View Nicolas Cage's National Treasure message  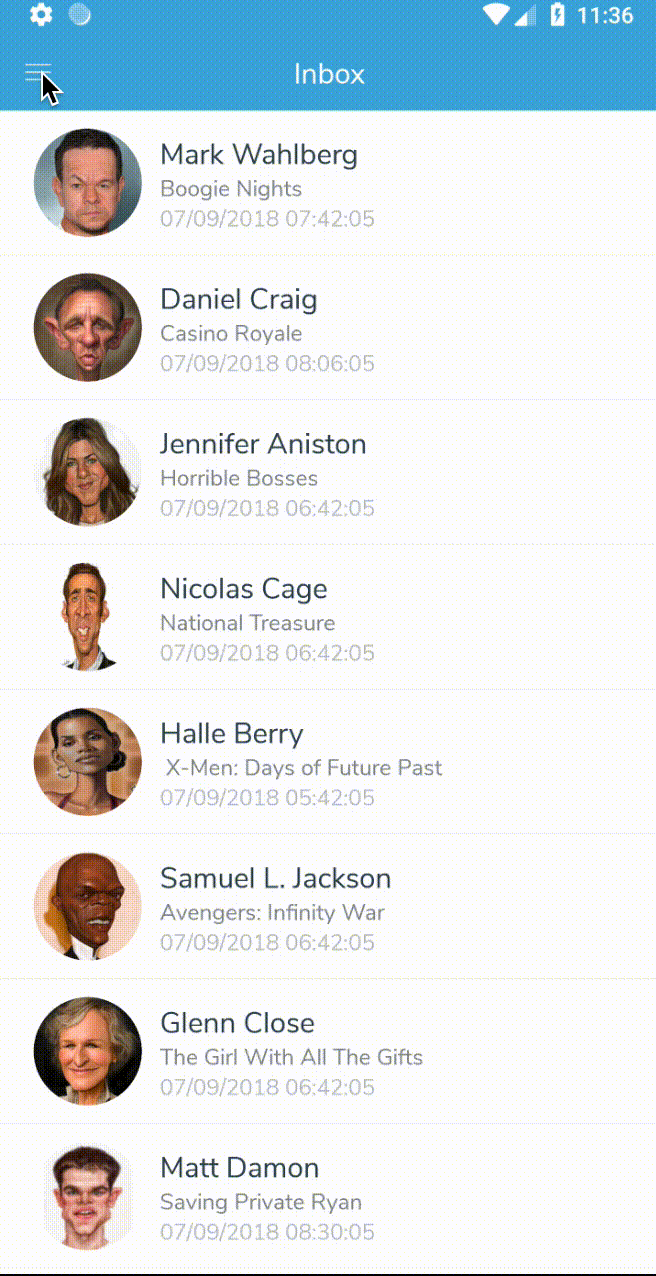pos(328,618)
